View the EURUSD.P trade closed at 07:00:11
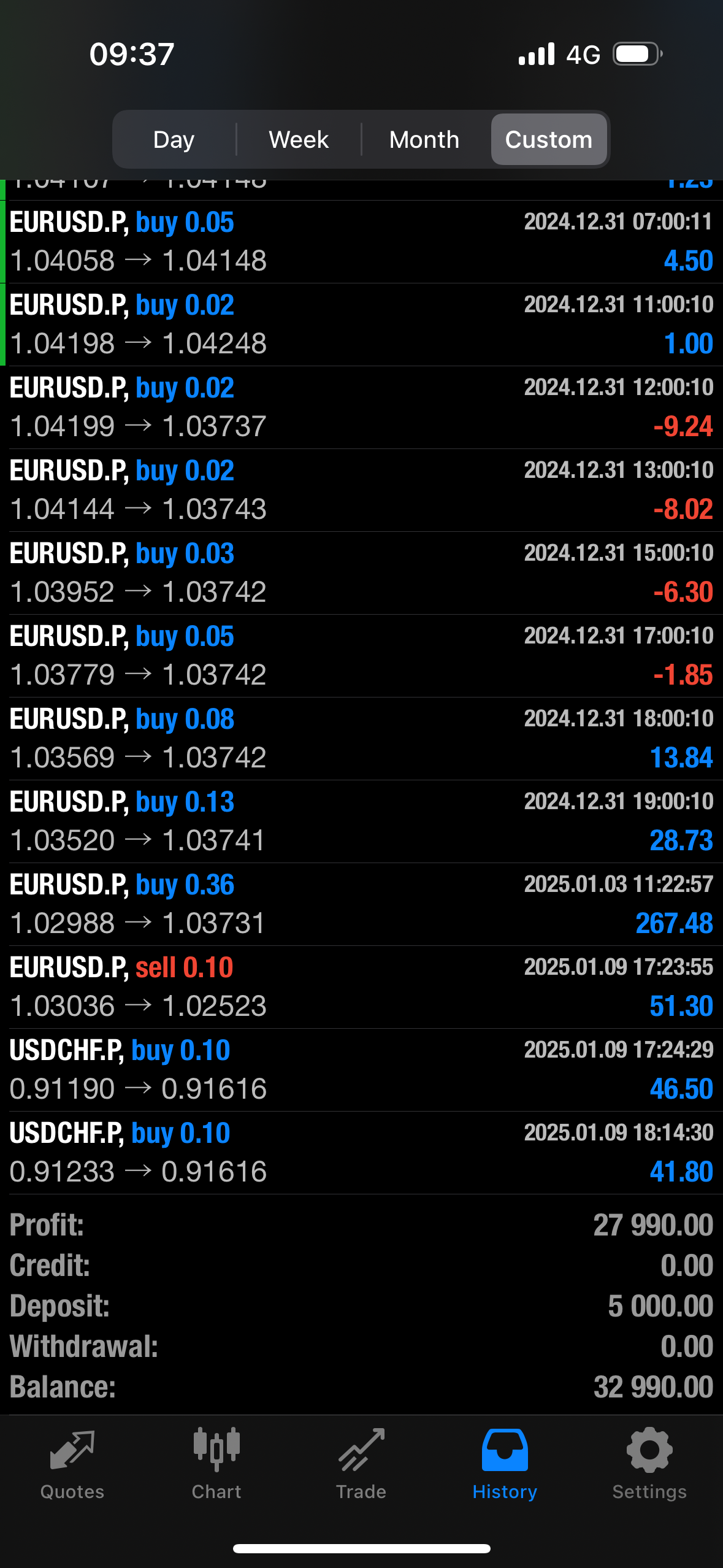The width and height of the screenshot is (723, 1568). [x=361, y=242]
